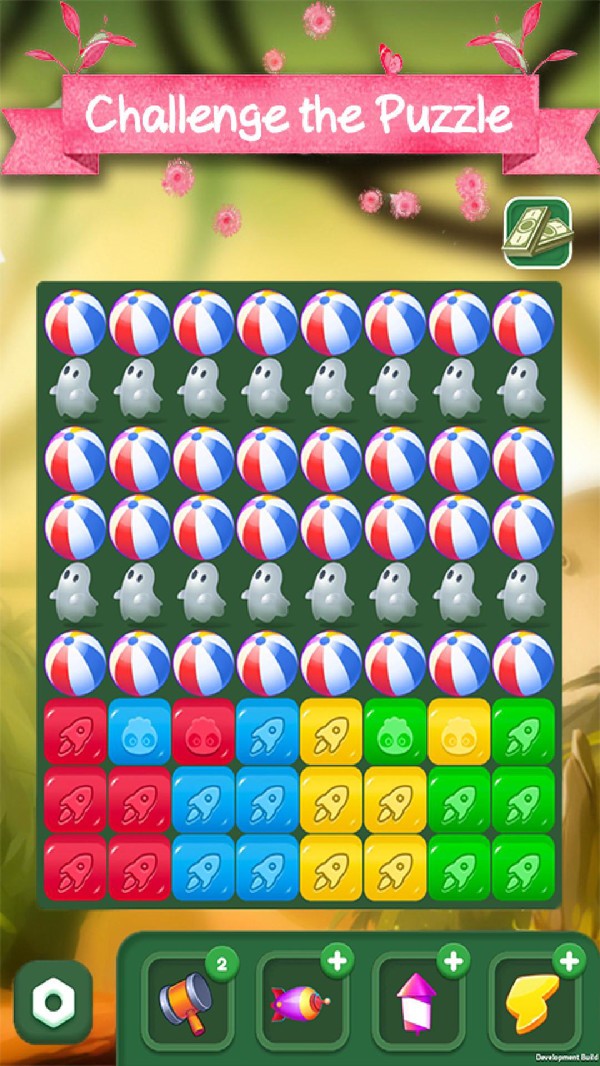Select the yellow lightning booster
600x1066 pixels.
[529, 1001]
